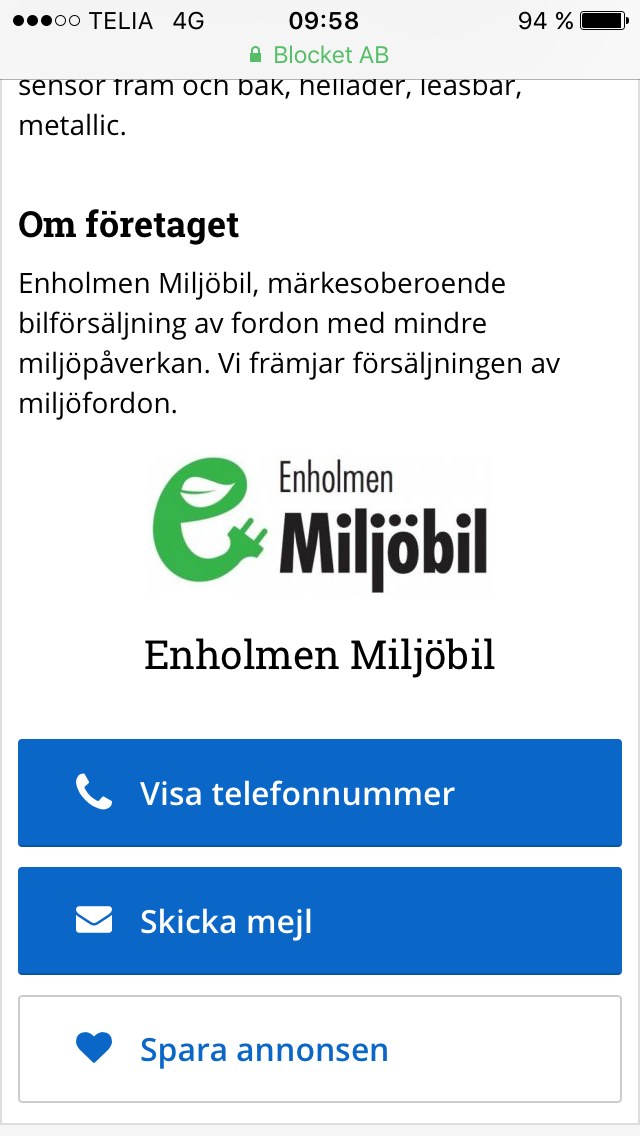
Task: Tap Visa telefonnummer button
Action: coord(320,793)
